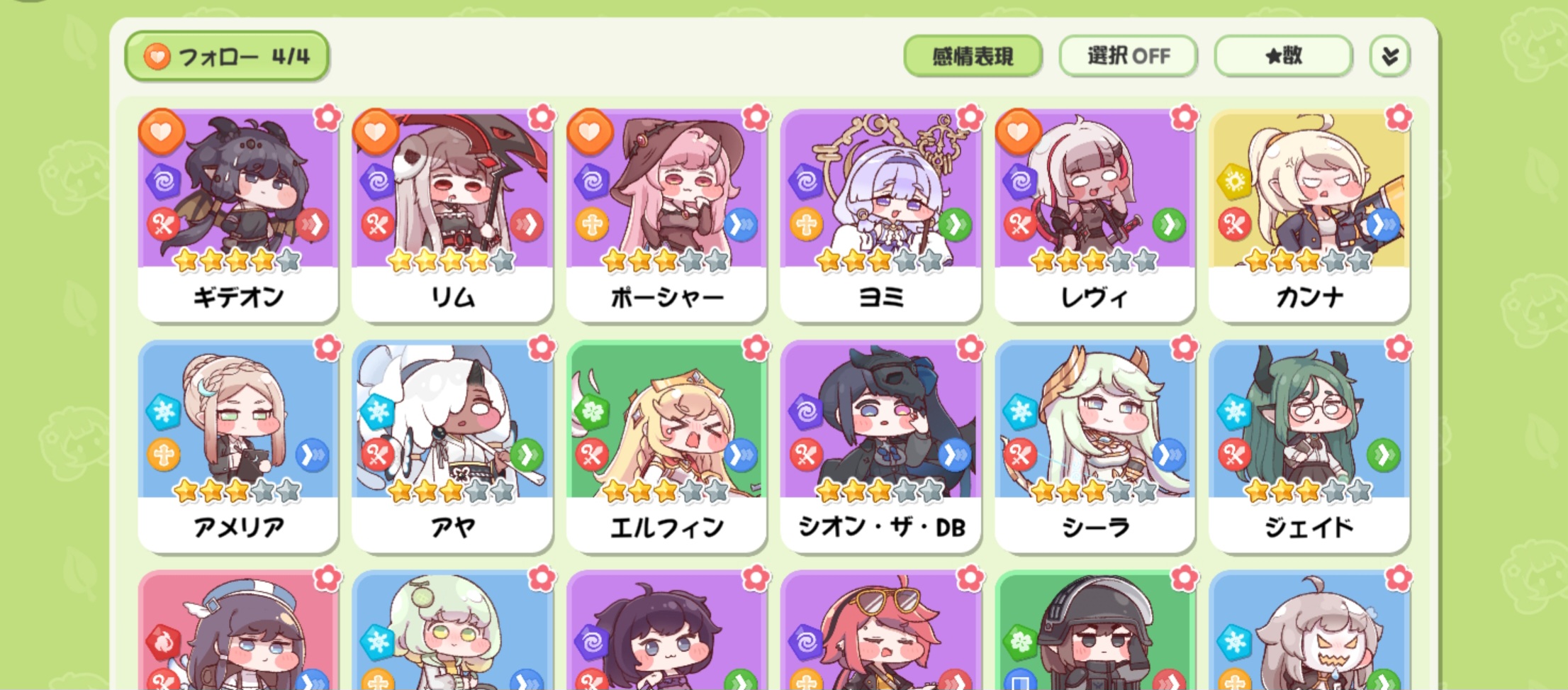Tap the heart icon on レヴィ's card
Viewport: 1568px width, 690px height.
pos(1018,132)
